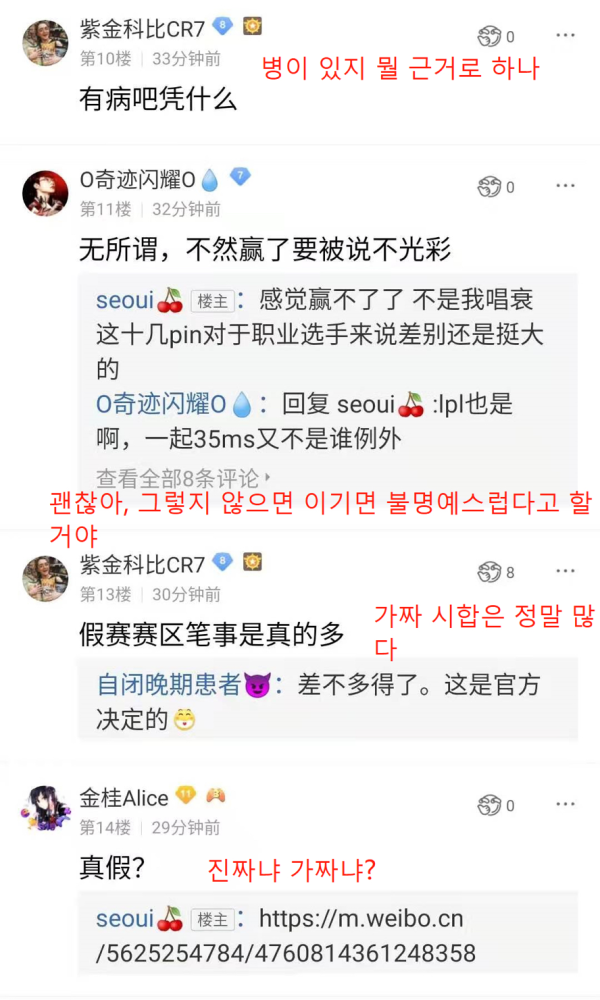This screenshot has height=1000, width=600.
Task: Open overflow menu on 0奇迹闪耀0's comment
Action: coord(566,186)
